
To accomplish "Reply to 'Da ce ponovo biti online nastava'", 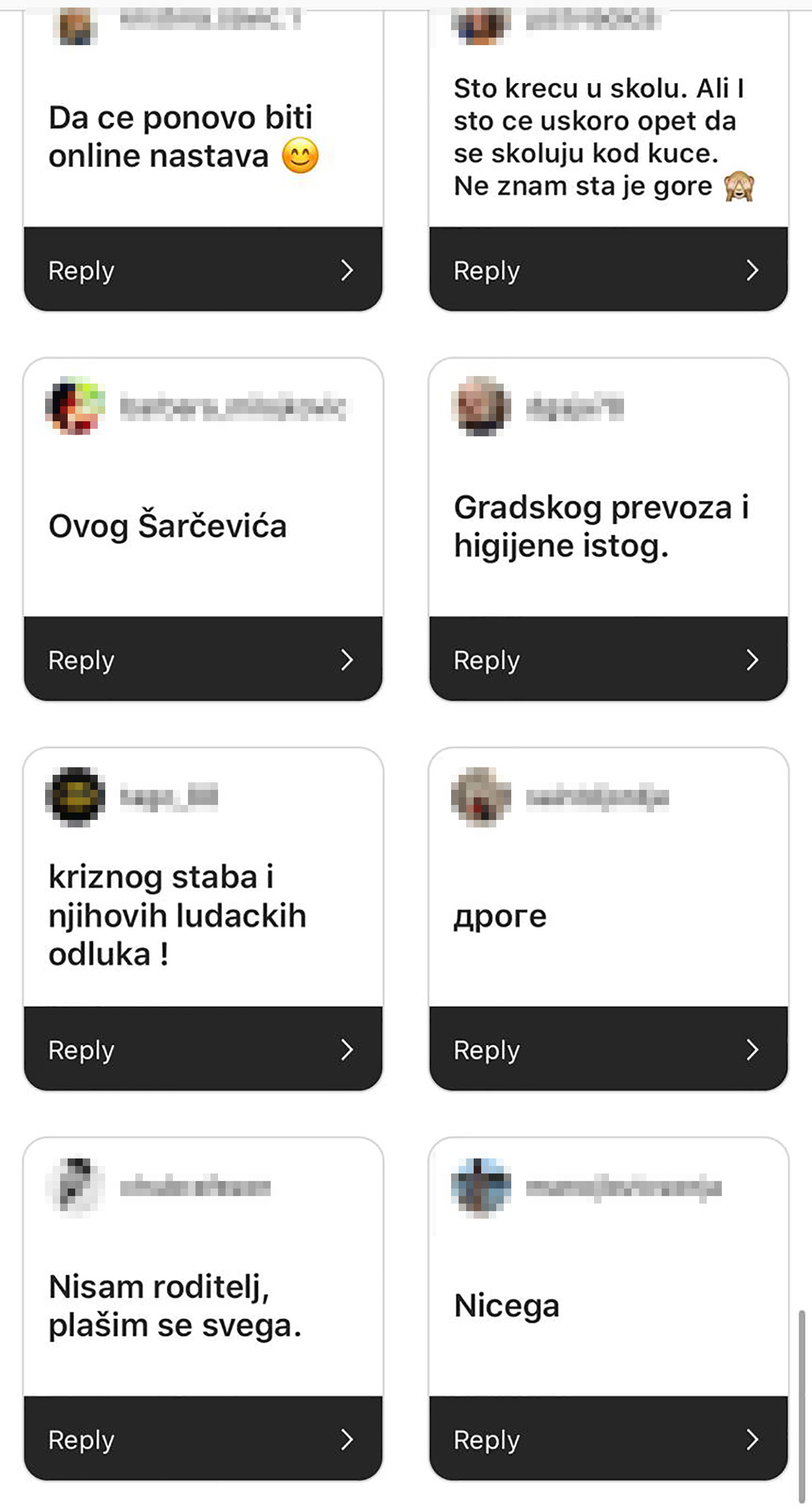I will pyautogui.click(x=203, y=269).
